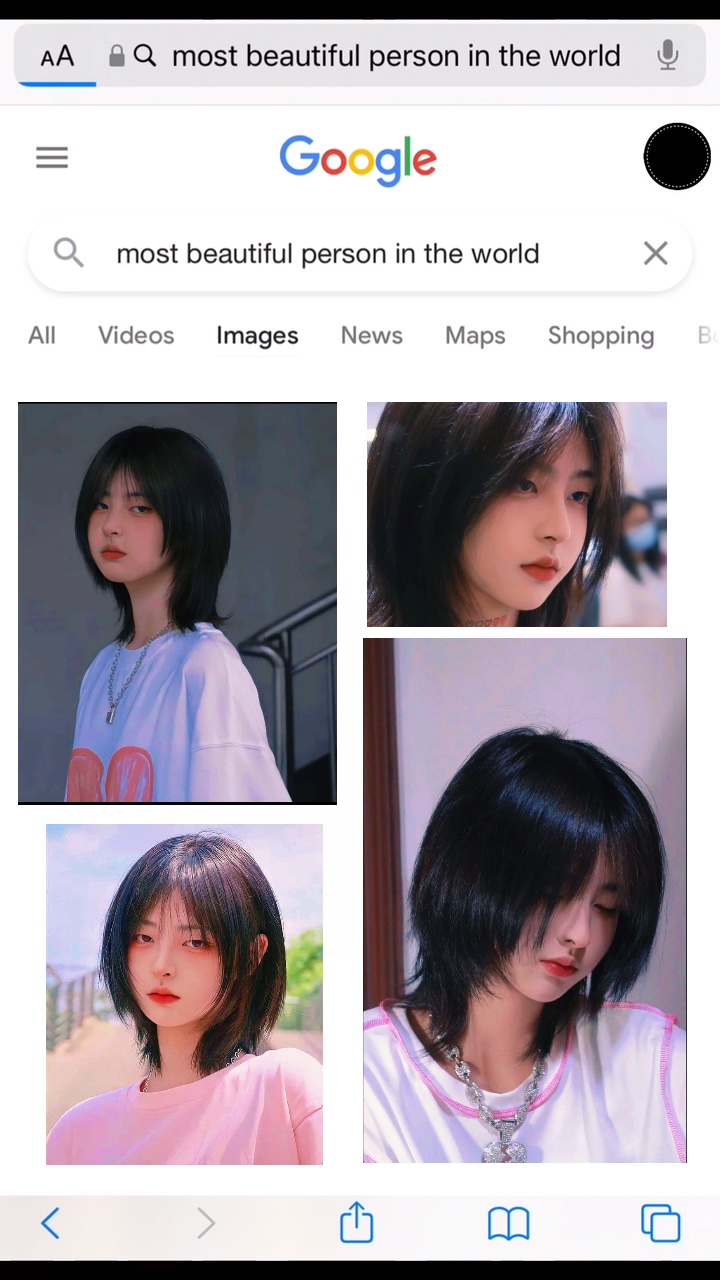Switch to the Videos tab
Viewport: 720px width, 1280px height.
pos(136,336)
